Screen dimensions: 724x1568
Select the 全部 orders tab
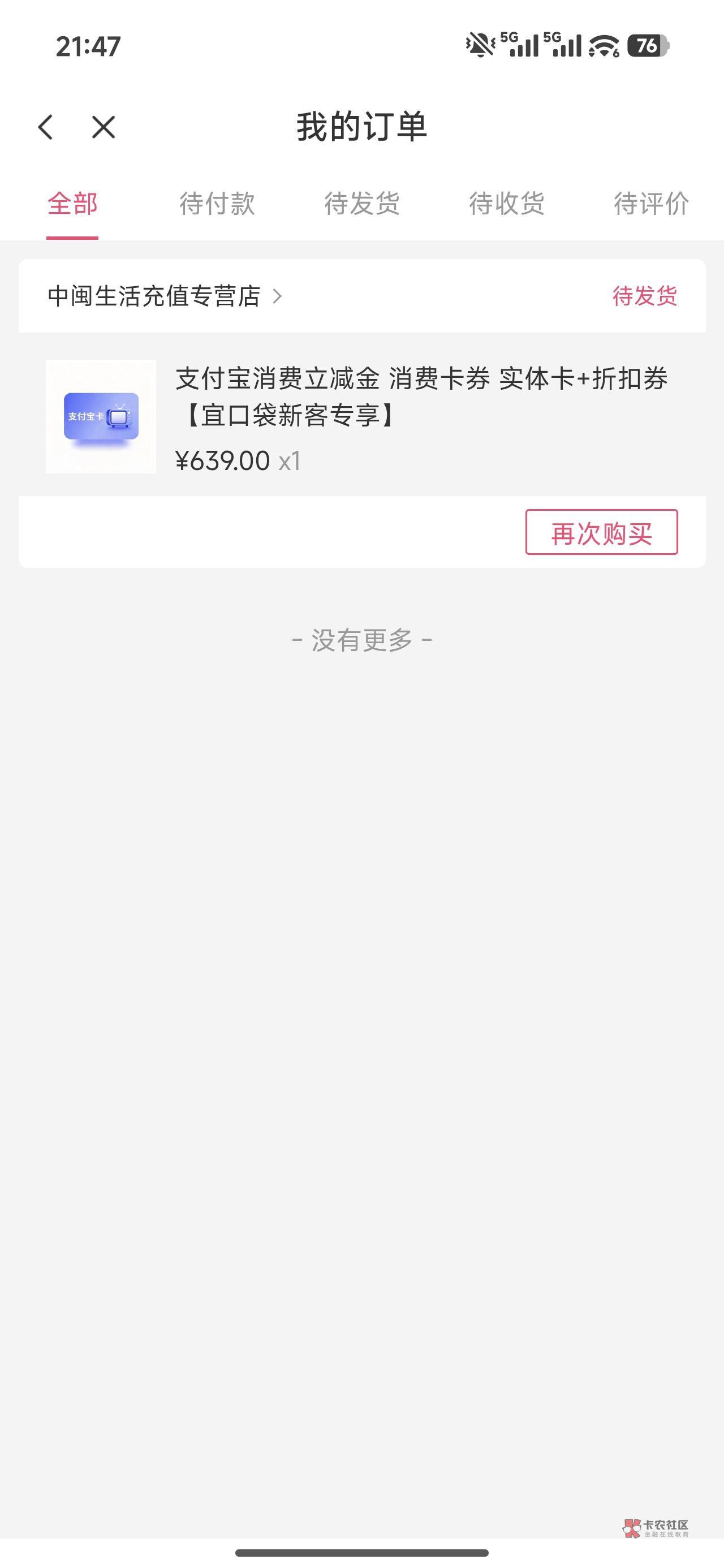[72, 204]
